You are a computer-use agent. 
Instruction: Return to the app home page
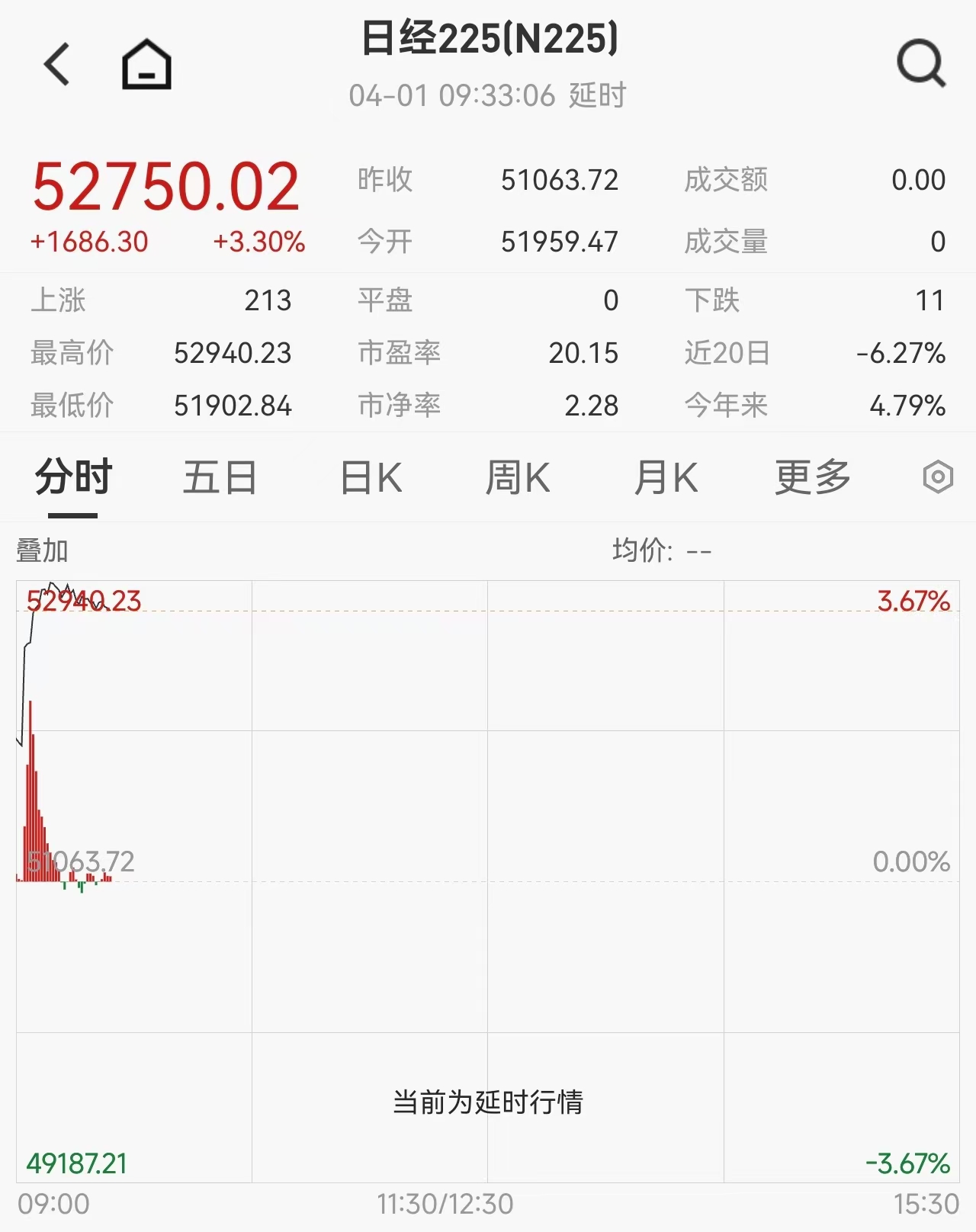tap(146, 64)
